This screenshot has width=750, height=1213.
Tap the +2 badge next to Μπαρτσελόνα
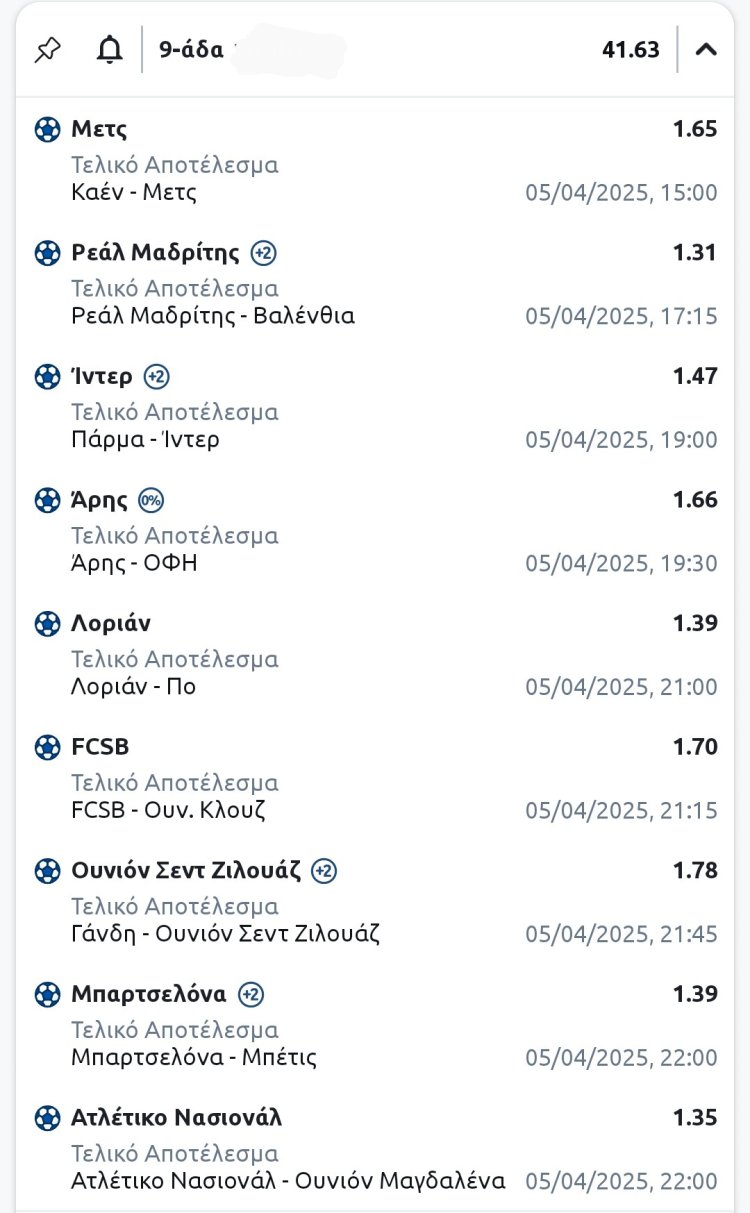(x=251, y=995)
